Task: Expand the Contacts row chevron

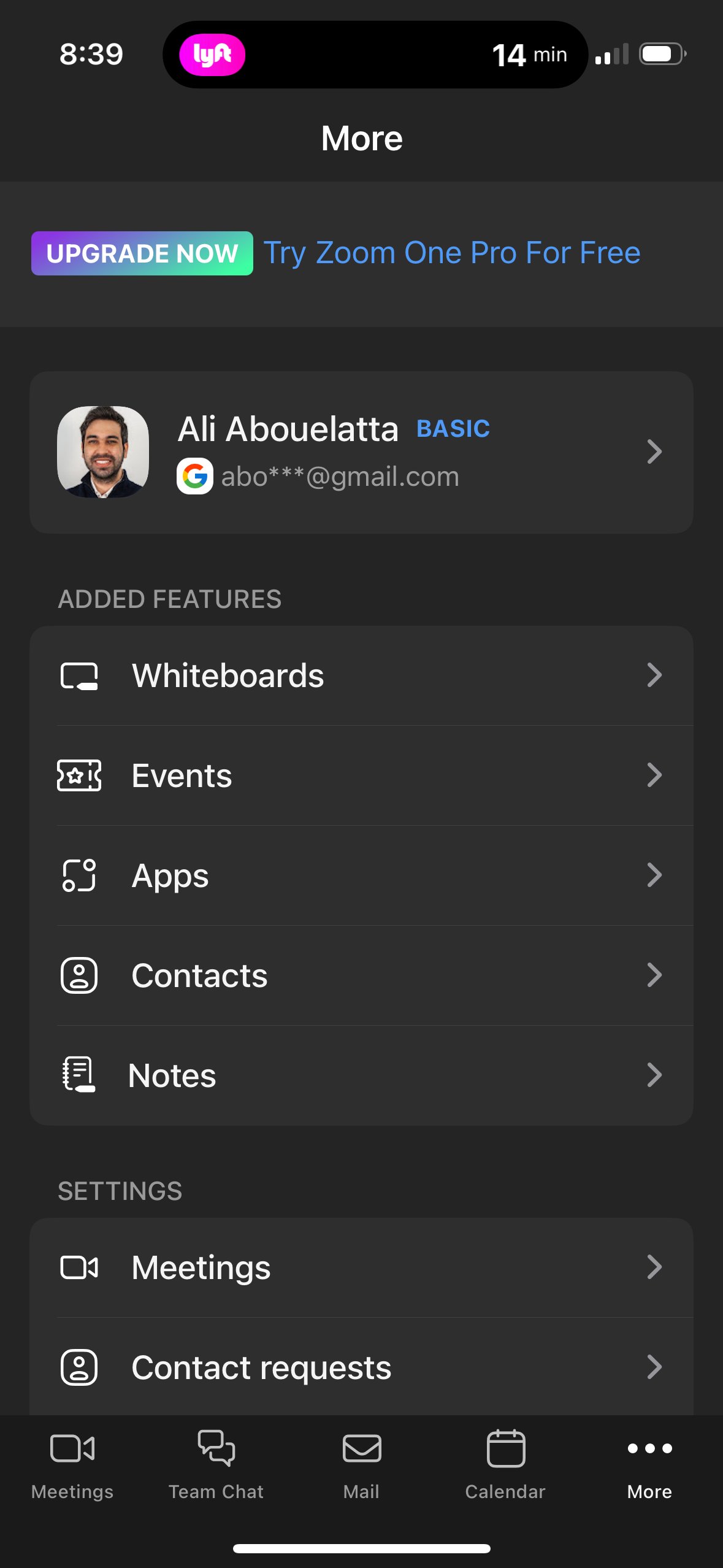Action: tap(656, 975)
